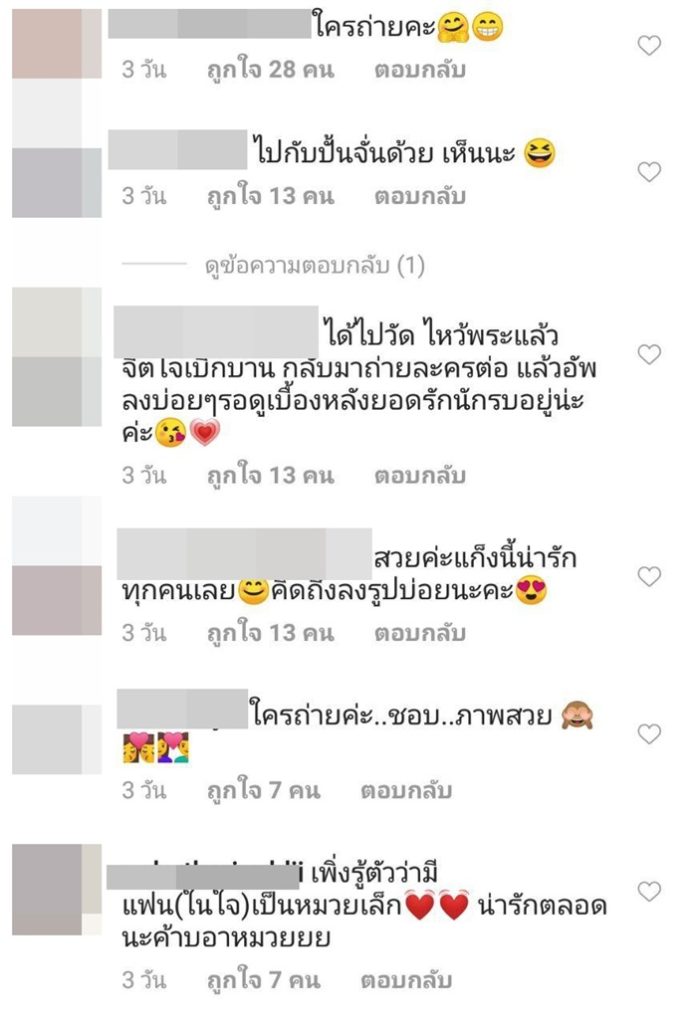The height and width of the screenshot is (1024, 697).
Task: Reply to the comment 'ใครถ่ายคะ' with 28 likes
Action: pyautogui.click(x=420, y=71)
